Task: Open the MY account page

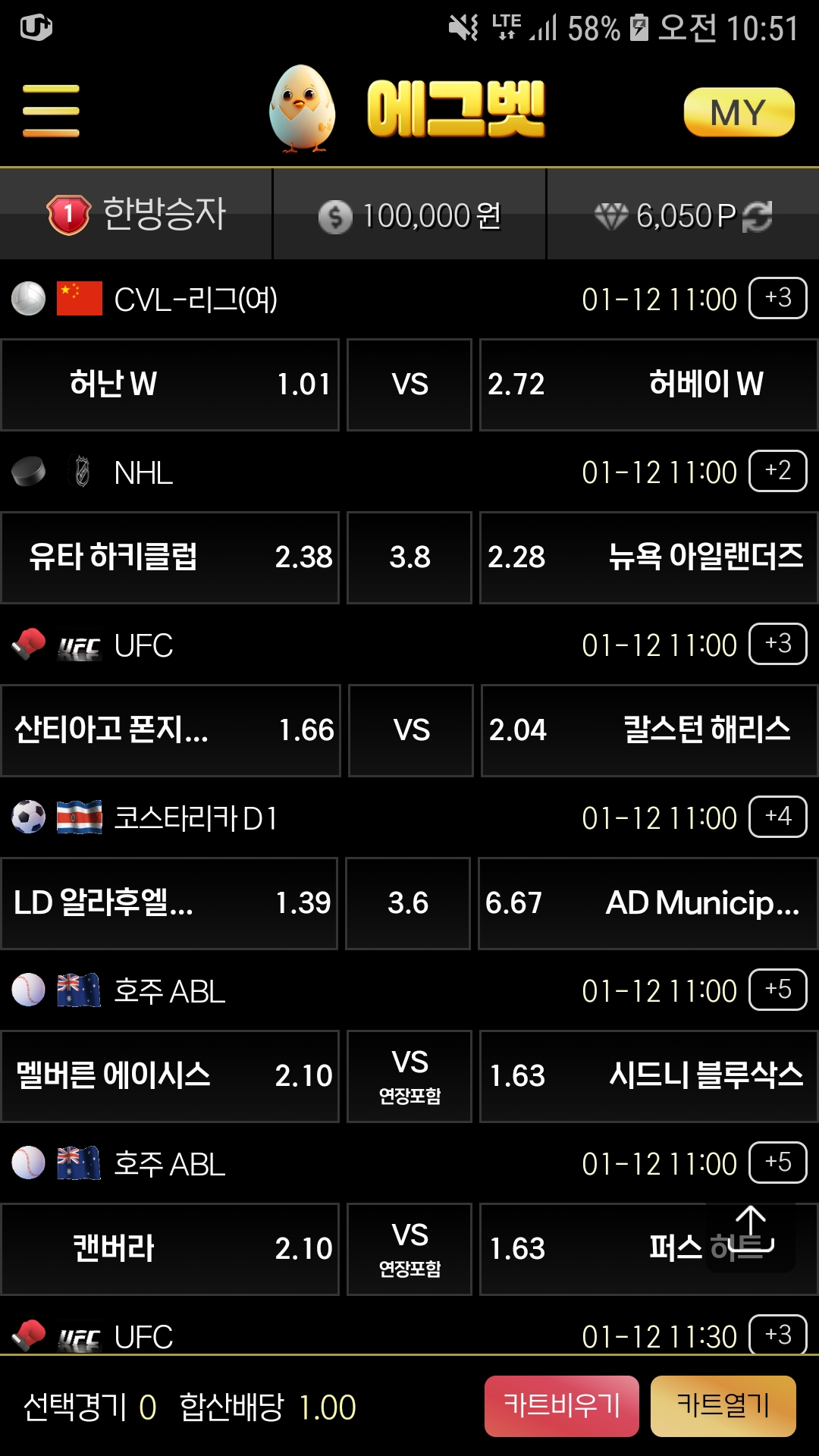Action: pyautogui.click(x=739, y=113)
